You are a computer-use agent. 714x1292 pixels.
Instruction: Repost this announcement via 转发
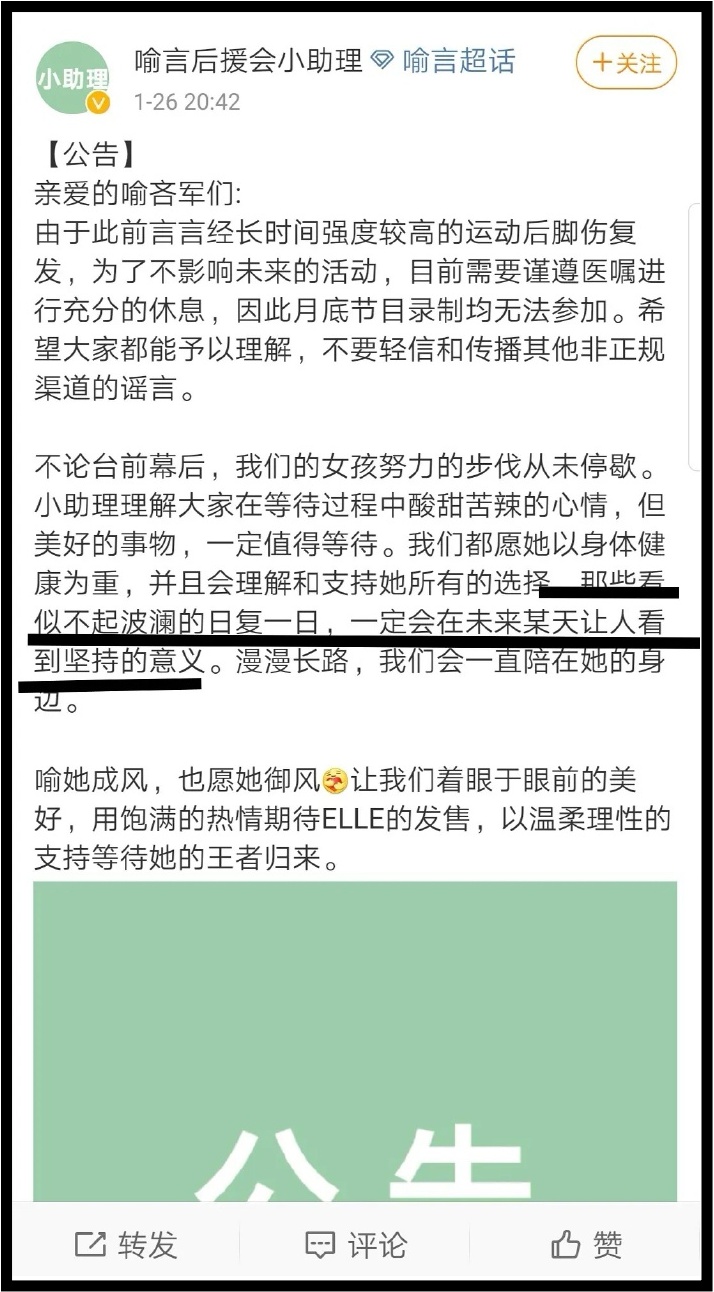(127, 1245)
